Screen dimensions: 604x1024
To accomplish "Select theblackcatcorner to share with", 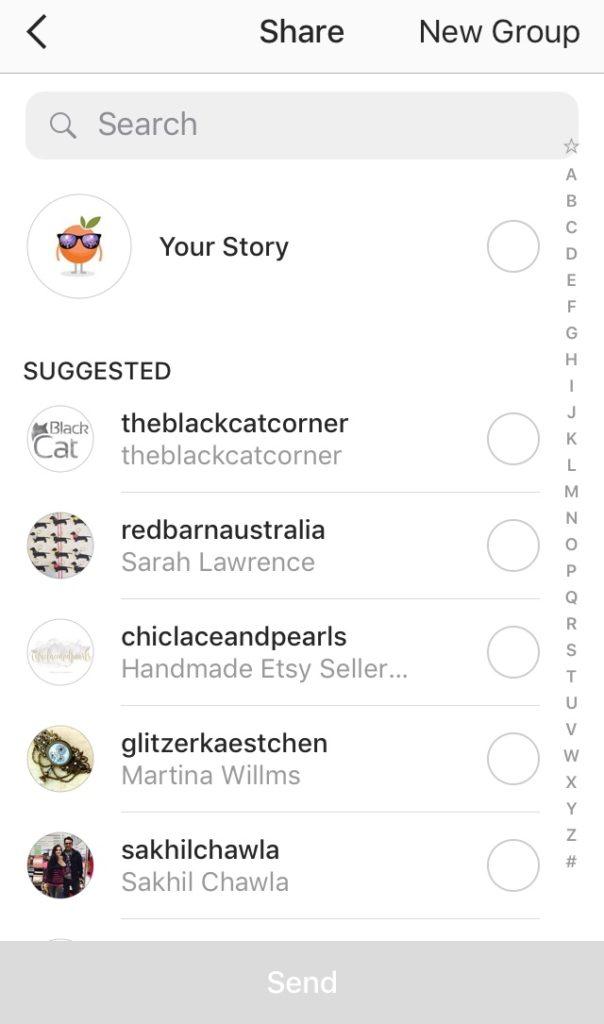I will pos(513,439).
